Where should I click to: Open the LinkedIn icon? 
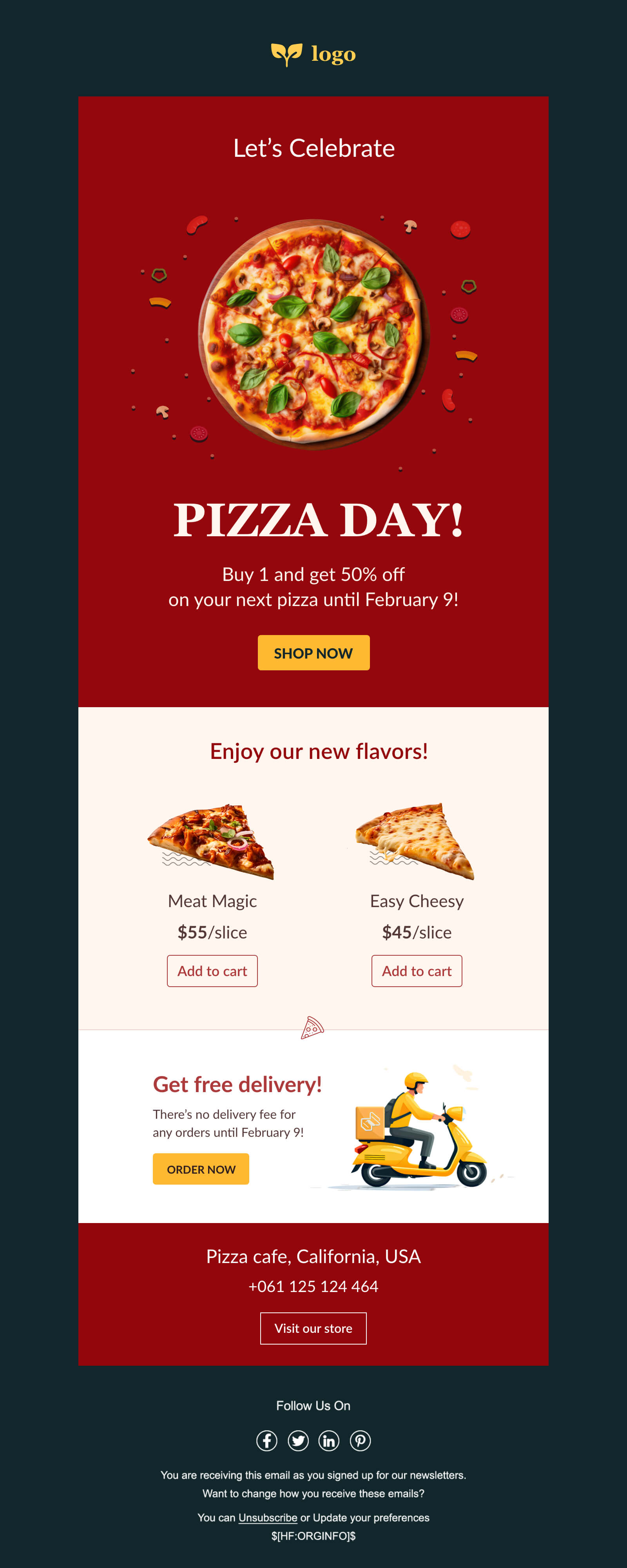(329, 1441)
